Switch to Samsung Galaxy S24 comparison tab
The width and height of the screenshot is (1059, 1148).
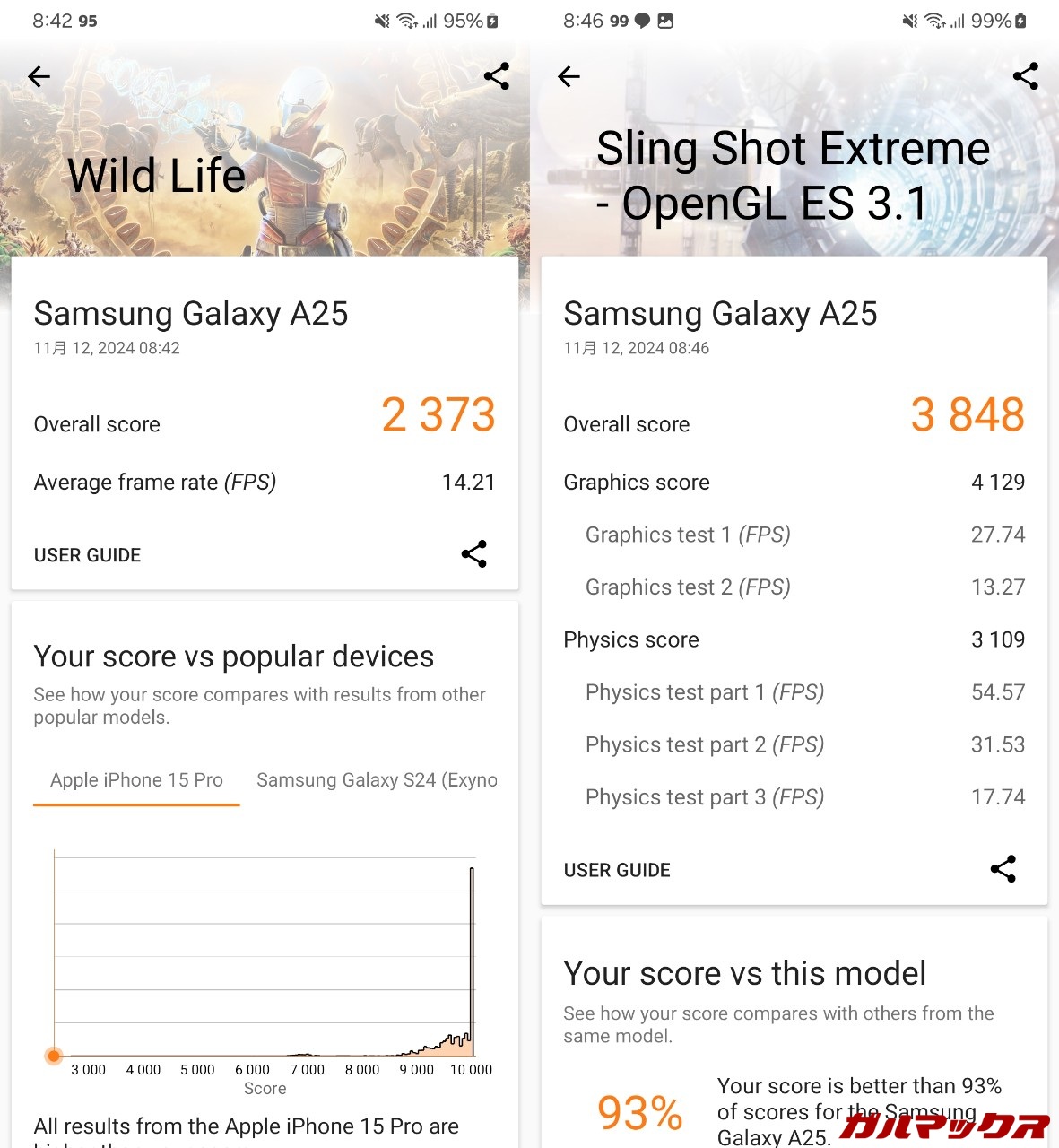click(x=377, y=780)
